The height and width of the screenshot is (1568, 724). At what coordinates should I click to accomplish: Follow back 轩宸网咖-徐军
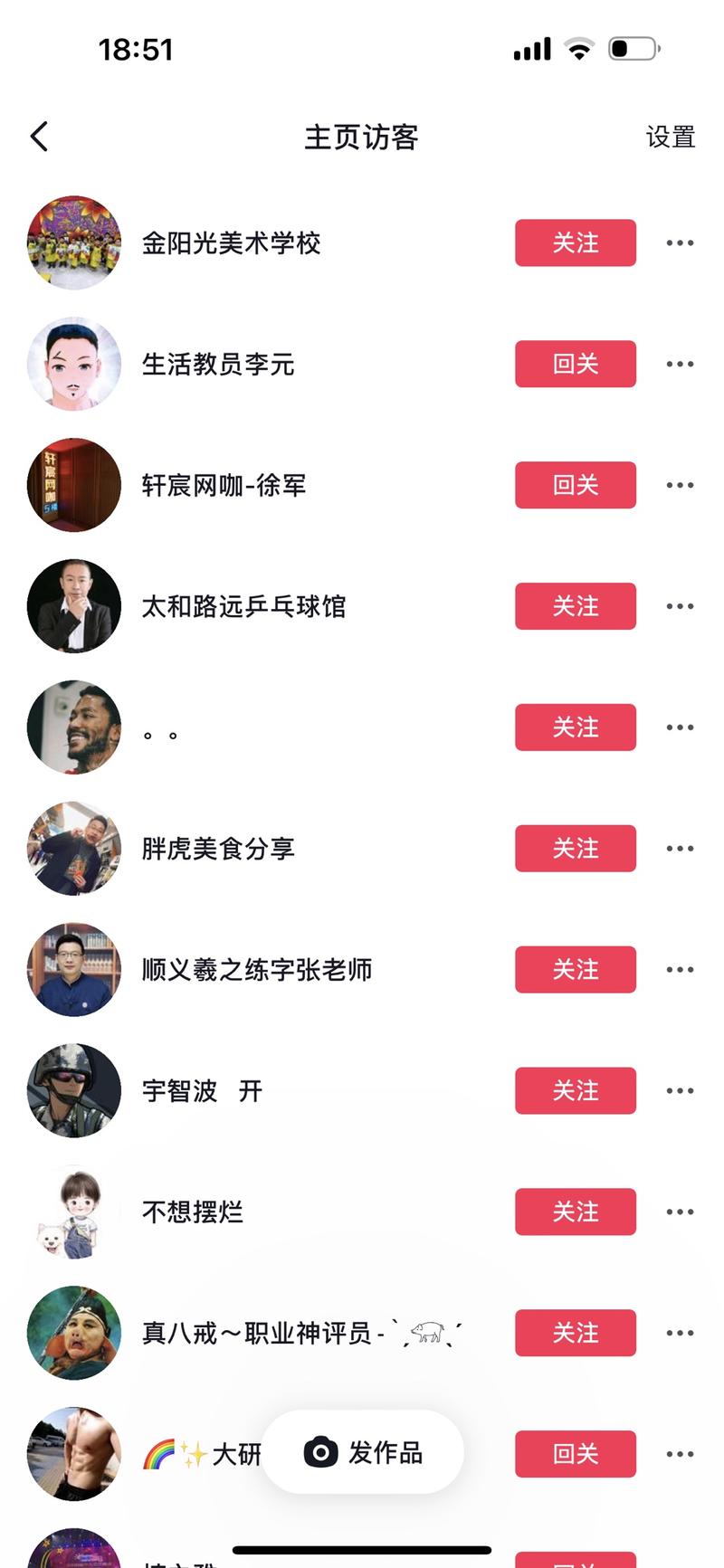pos(576,485)
